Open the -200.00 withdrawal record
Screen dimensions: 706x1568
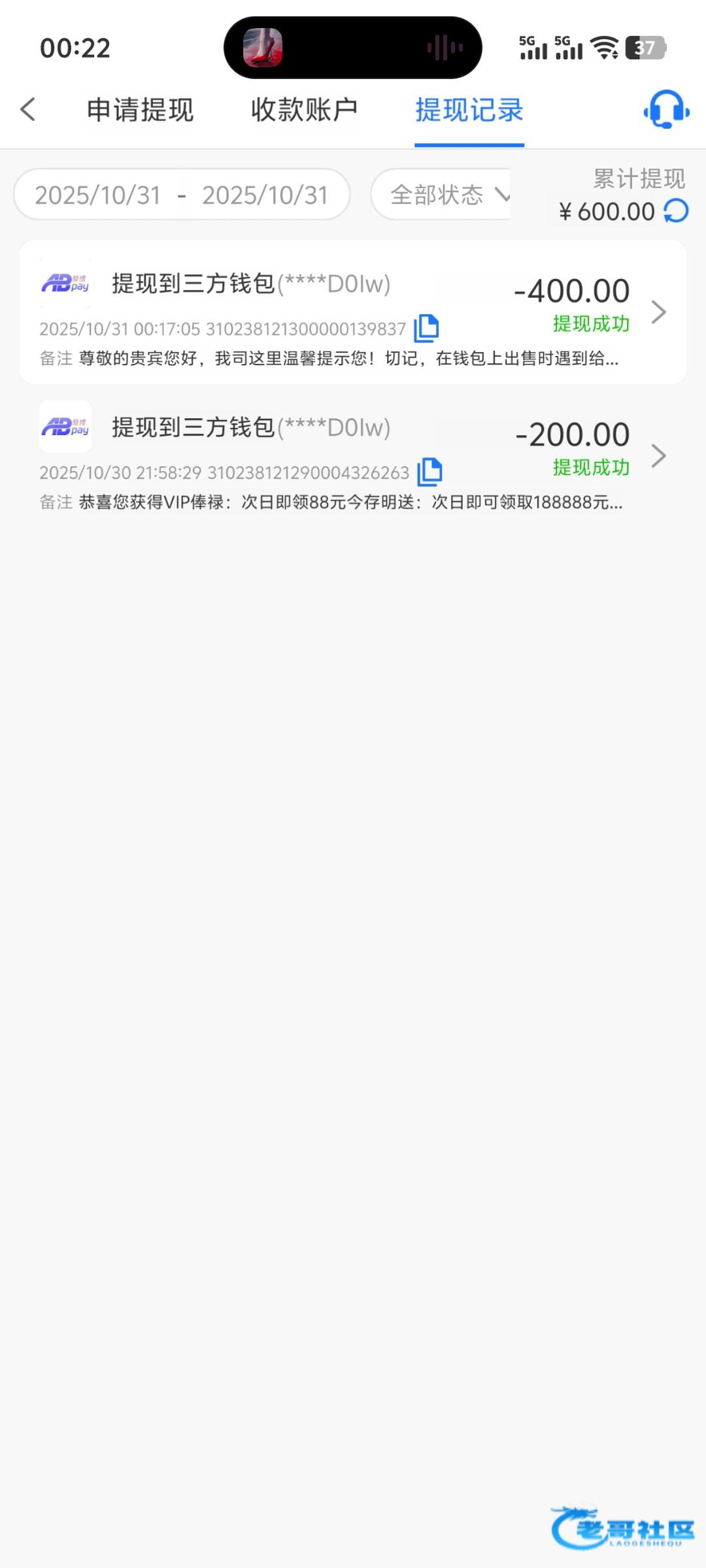click(658, 455)
